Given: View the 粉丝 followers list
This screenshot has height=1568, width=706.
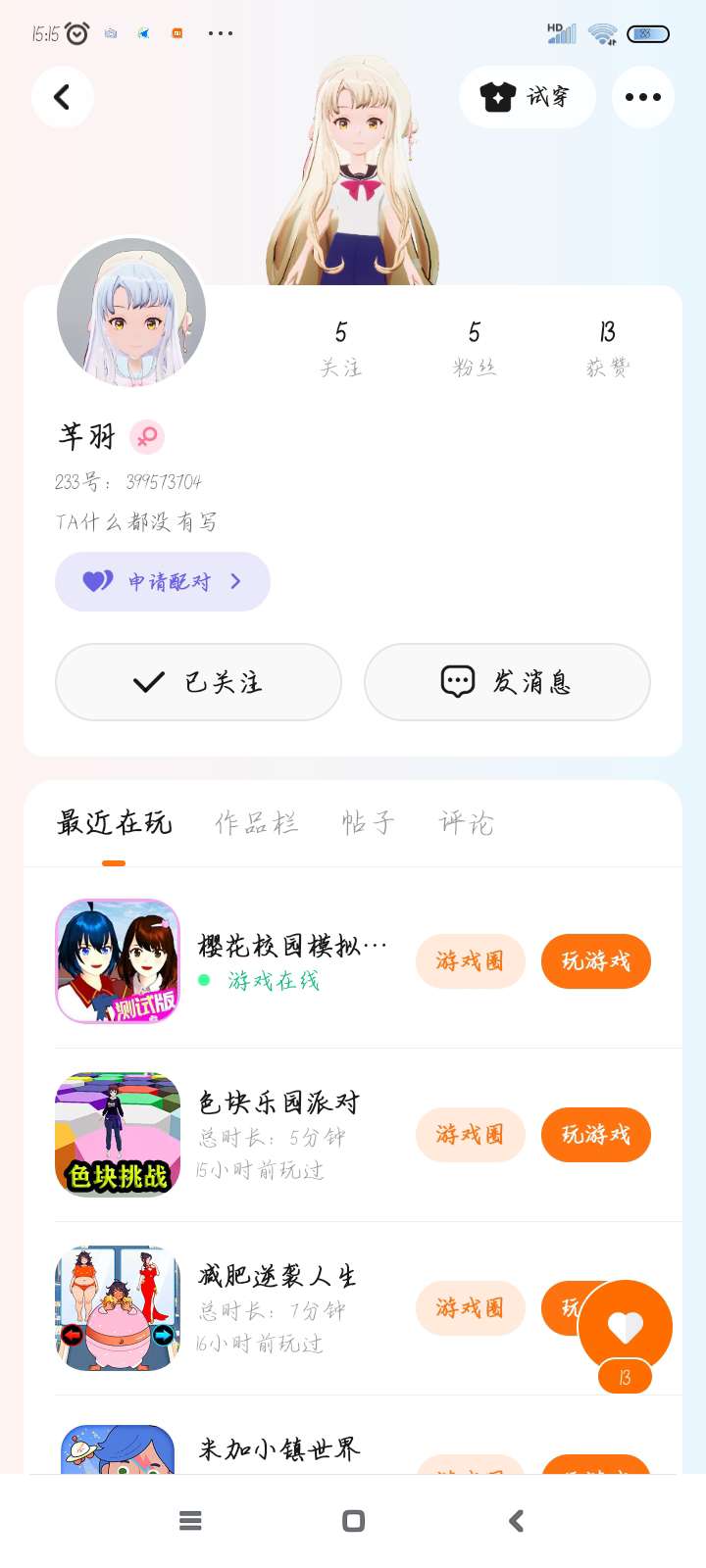Looking at the screenshot, I should pyautogui.click(x=475, y=349).
